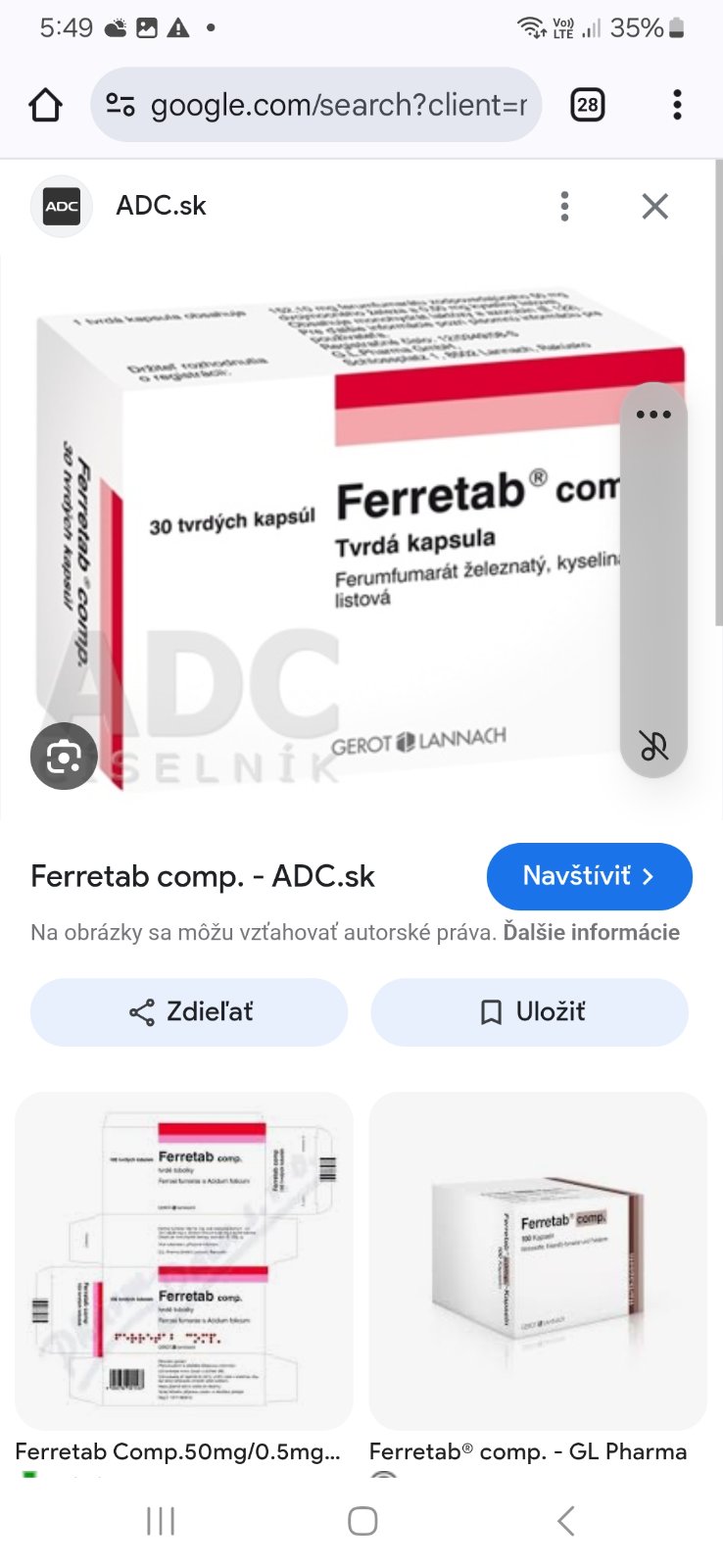This screenshot has width=723, height=1568.
Task: Visit ADC.sk via the Navštíviť button
Action: 589,876
